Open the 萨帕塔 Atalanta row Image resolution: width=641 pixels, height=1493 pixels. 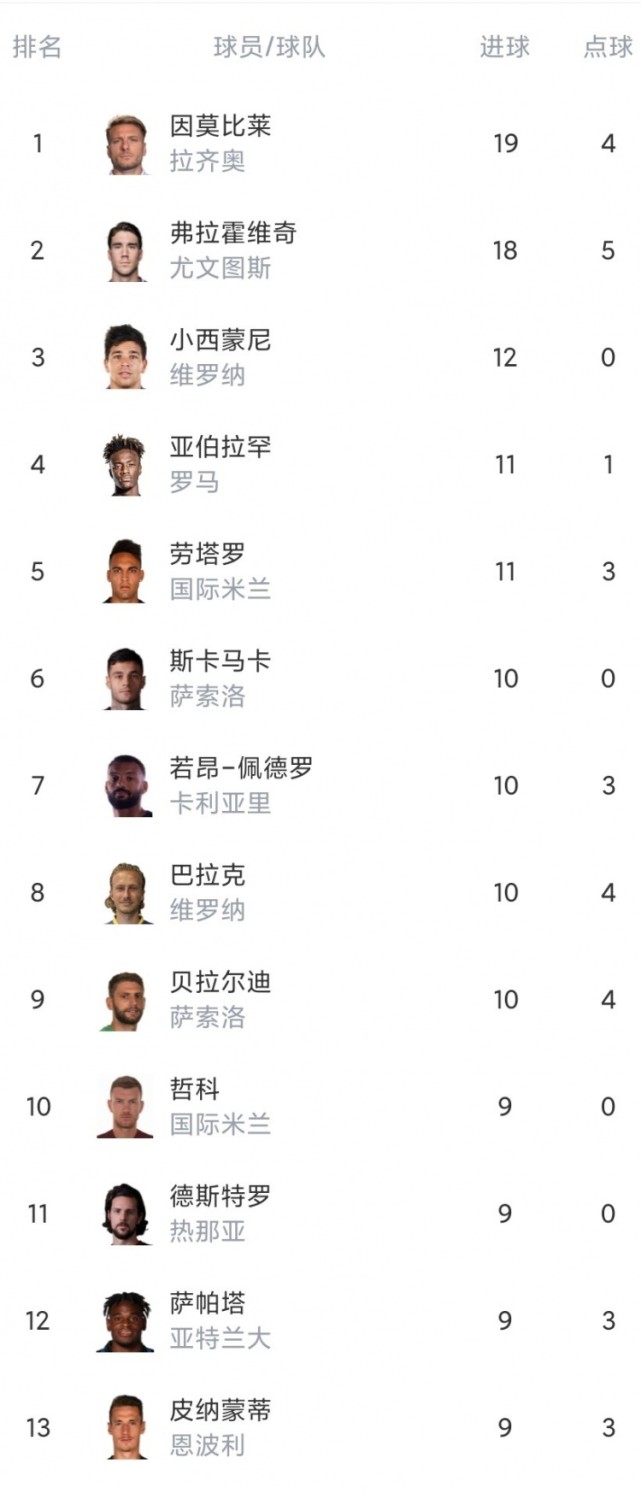coord(208,1304)
